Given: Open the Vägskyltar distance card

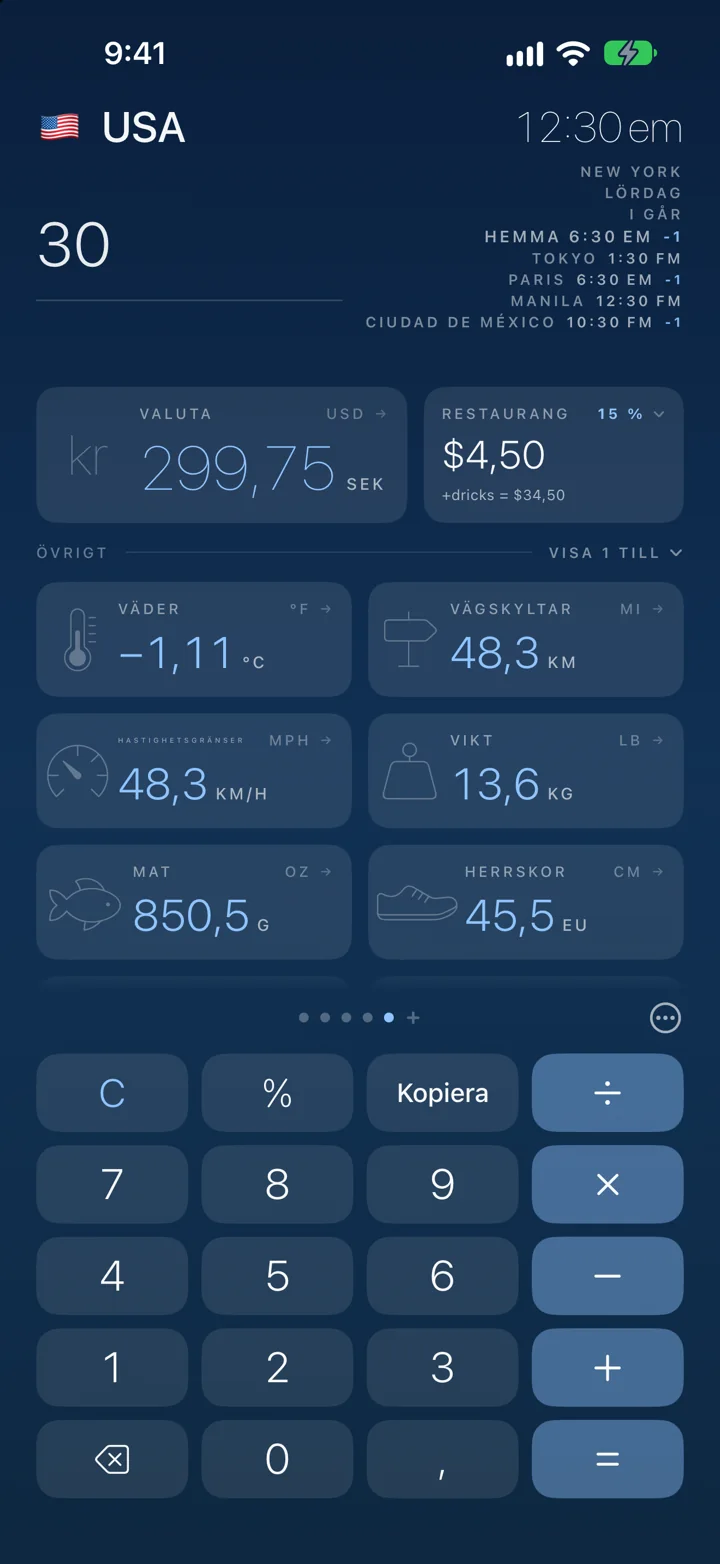Looking at the screenshot, I should point(526,640).
